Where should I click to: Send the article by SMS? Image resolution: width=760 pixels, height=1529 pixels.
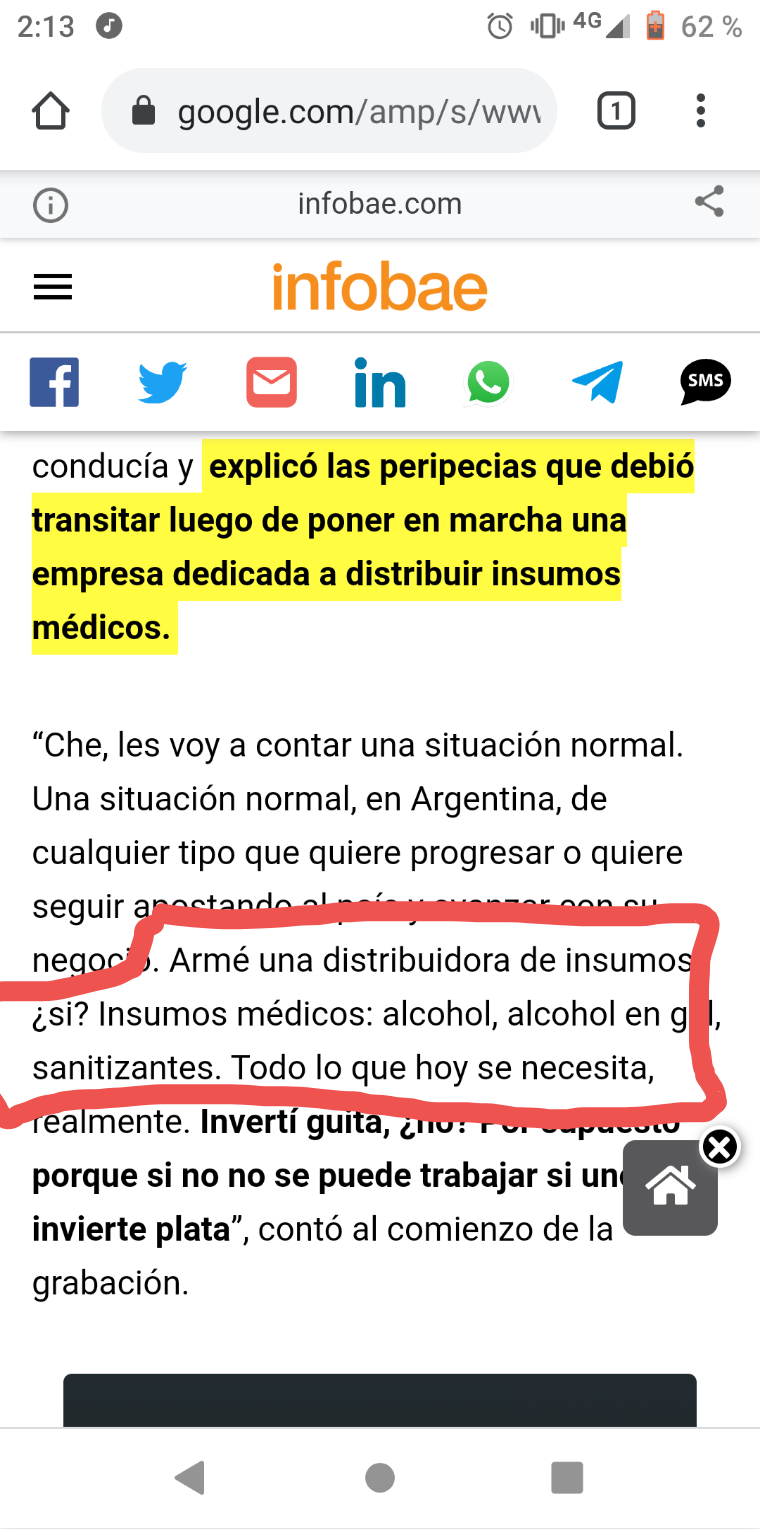click(706, 382)
